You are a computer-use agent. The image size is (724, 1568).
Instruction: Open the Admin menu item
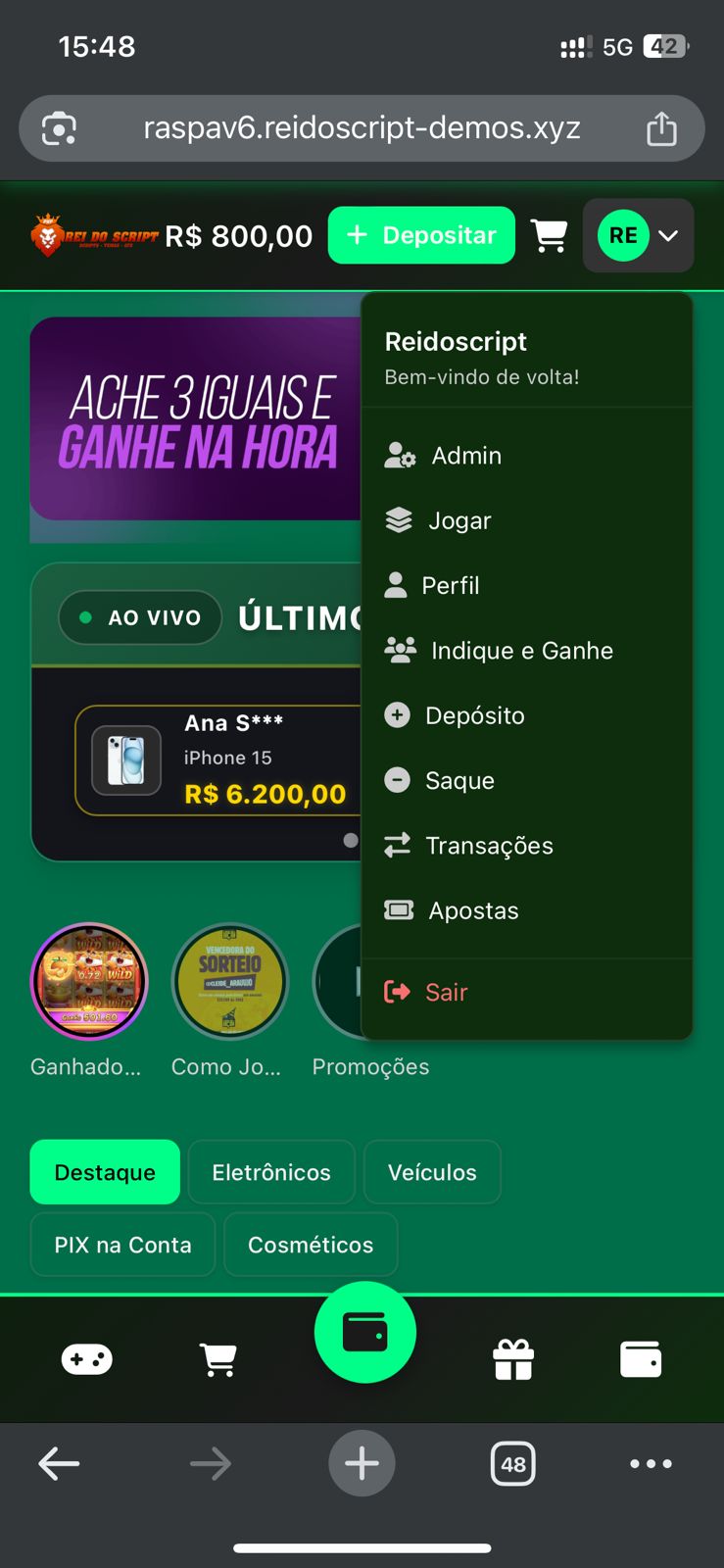(x=465, y=456)
